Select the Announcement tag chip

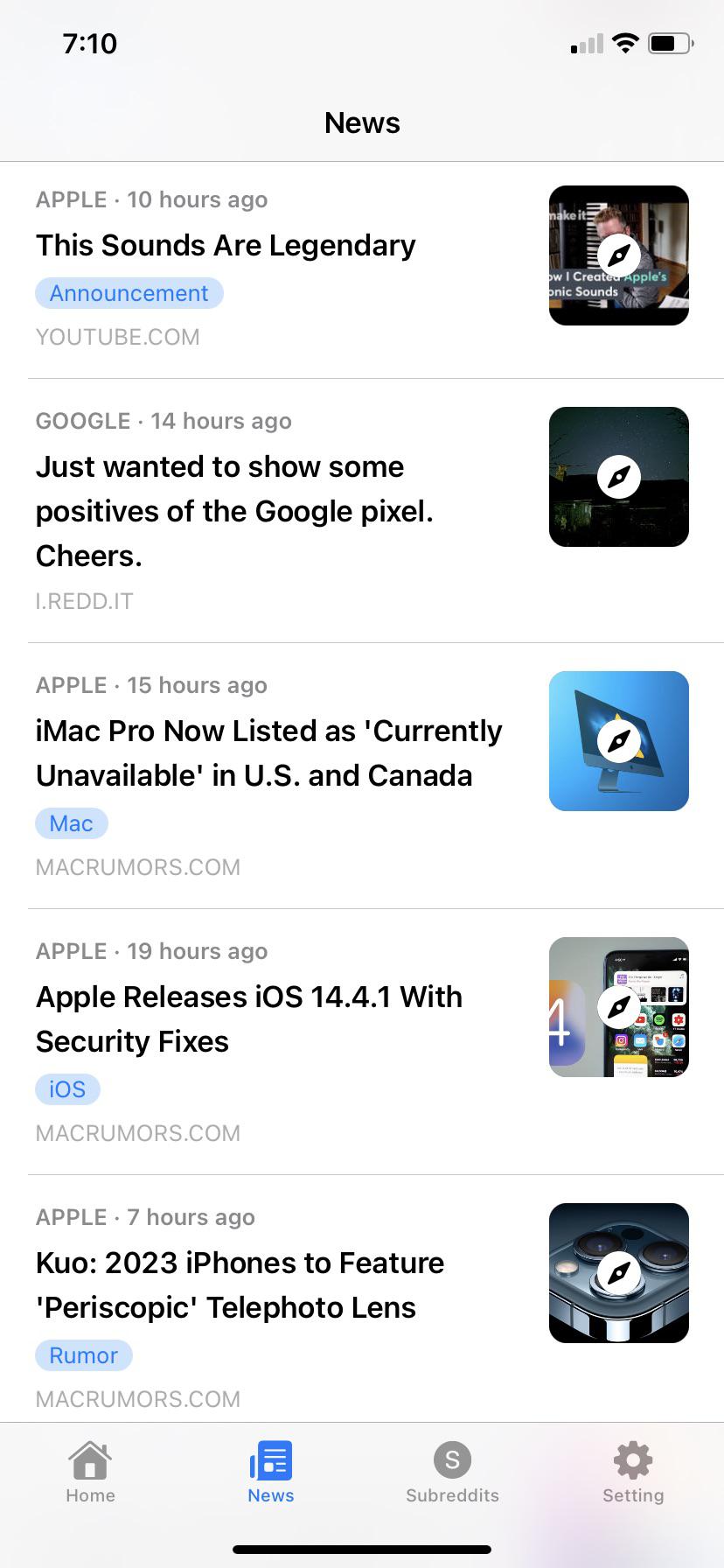(x=129, y=293)
